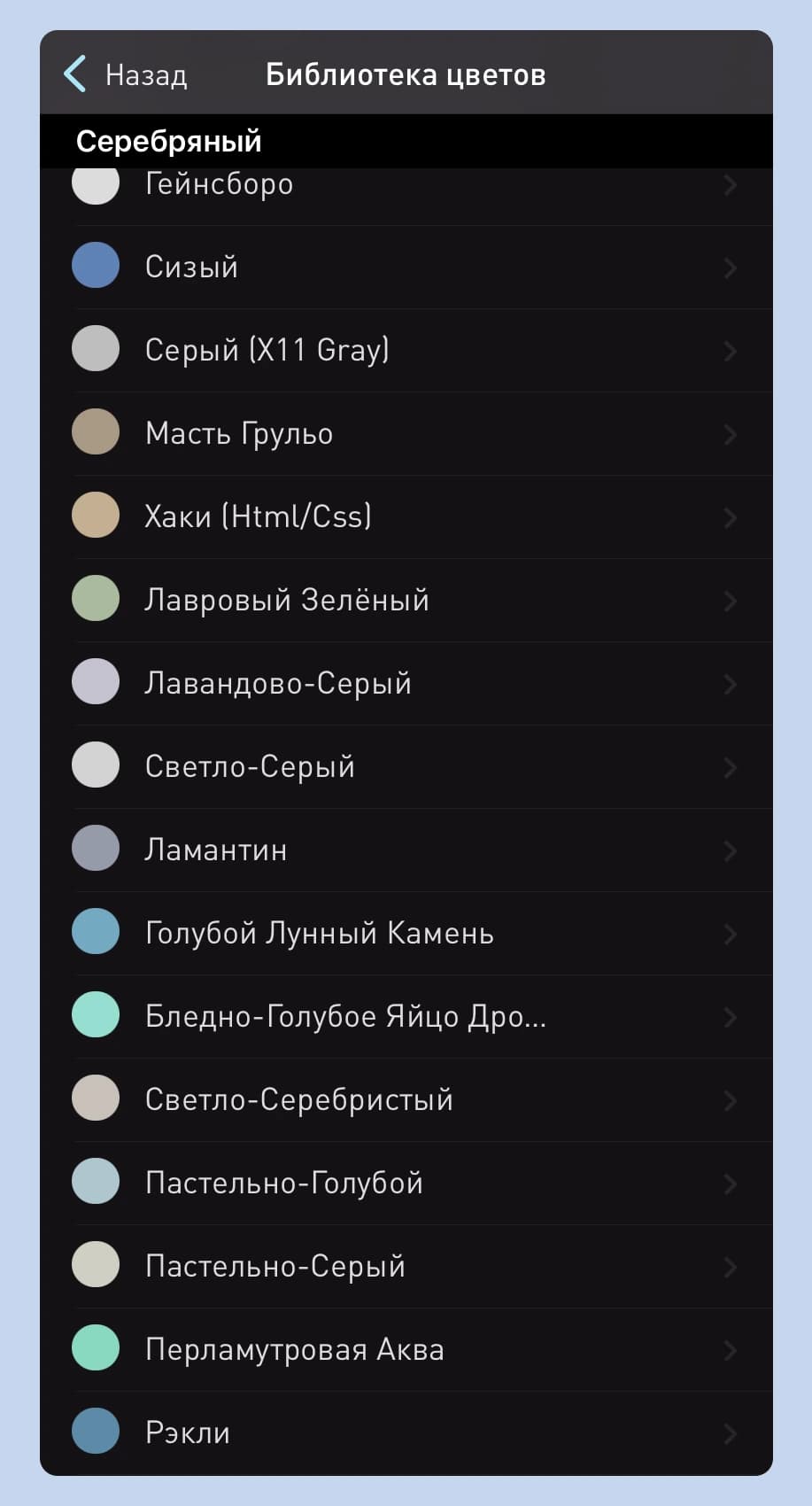
Task: Choose Хаки (Html/Css) color
Action: click(406, 516)
